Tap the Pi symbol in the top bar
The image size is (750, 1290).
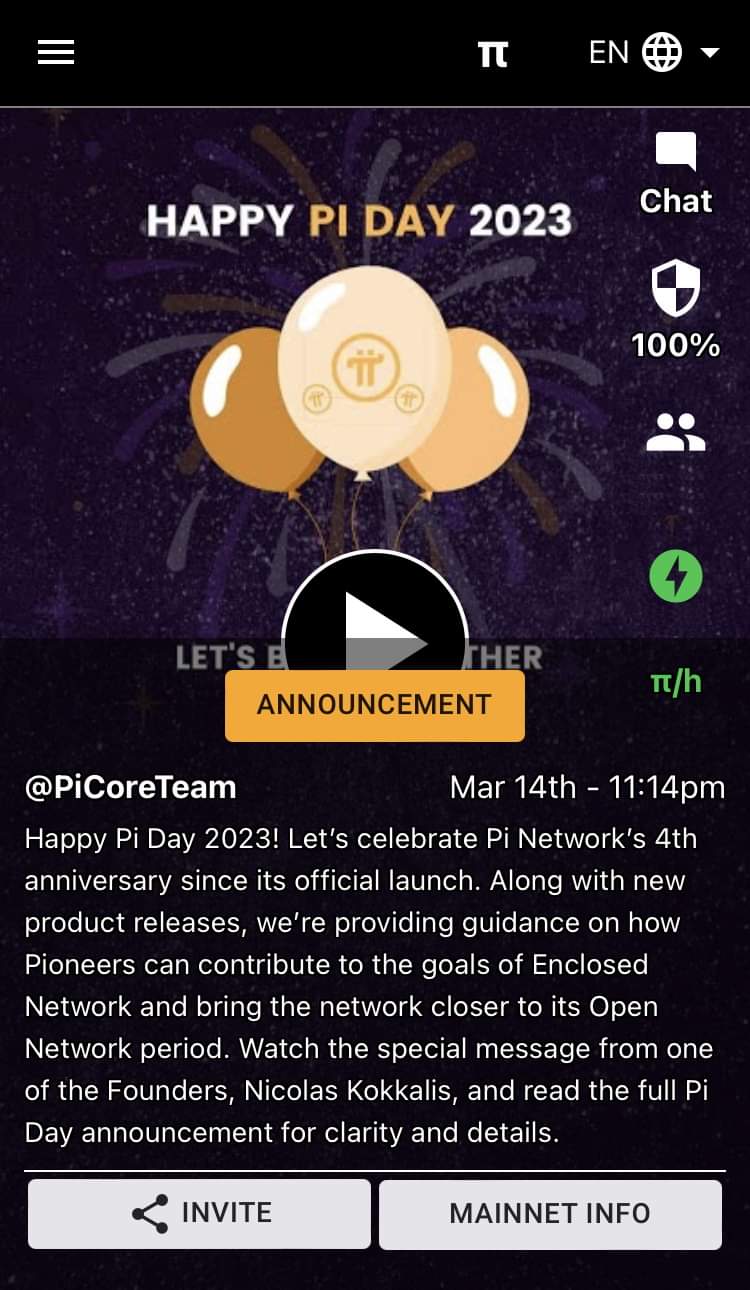492,53
